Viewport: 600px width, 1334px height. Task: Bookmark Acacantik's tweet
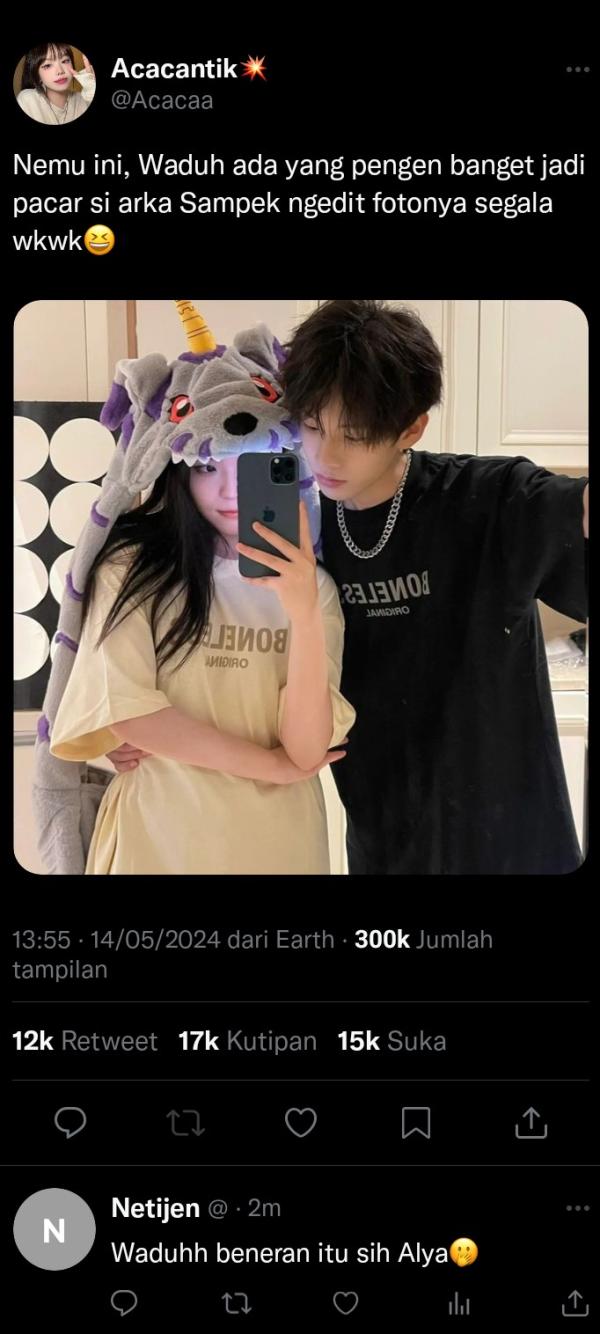(x=416, y=1123)
